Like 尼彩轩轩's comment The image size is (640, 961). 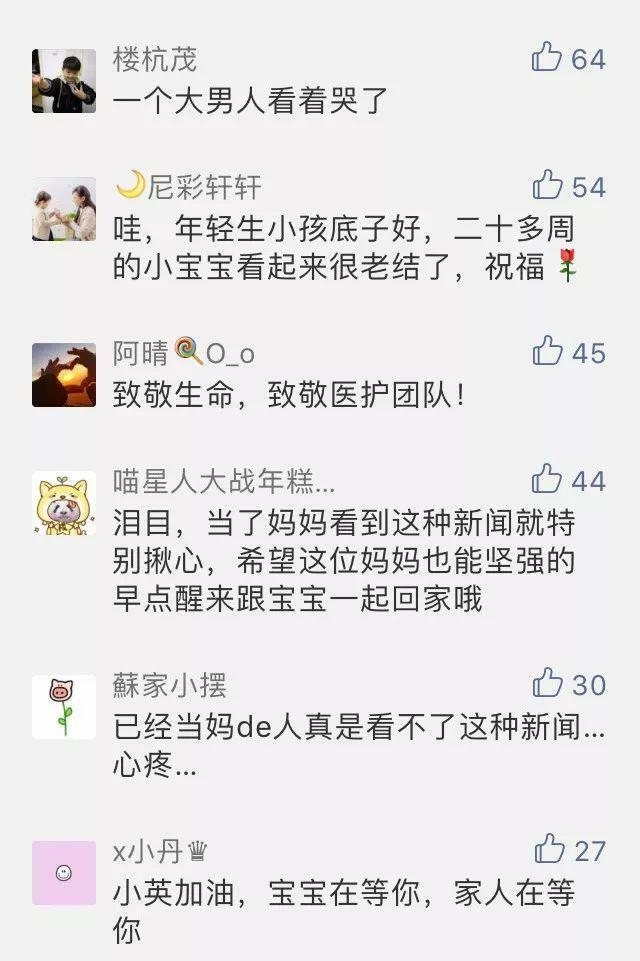pos(547,184)
